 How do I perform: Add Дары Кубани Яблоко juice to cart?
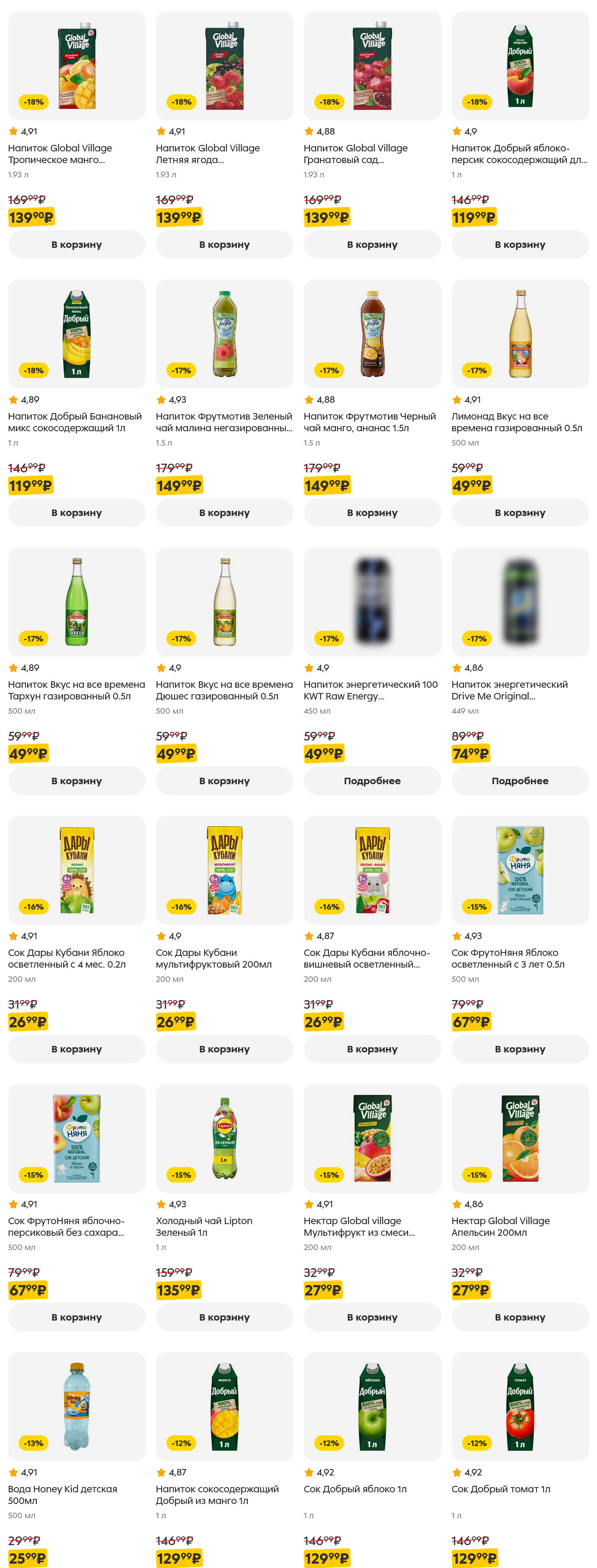pyautogui.click(x=77, y=1049)
